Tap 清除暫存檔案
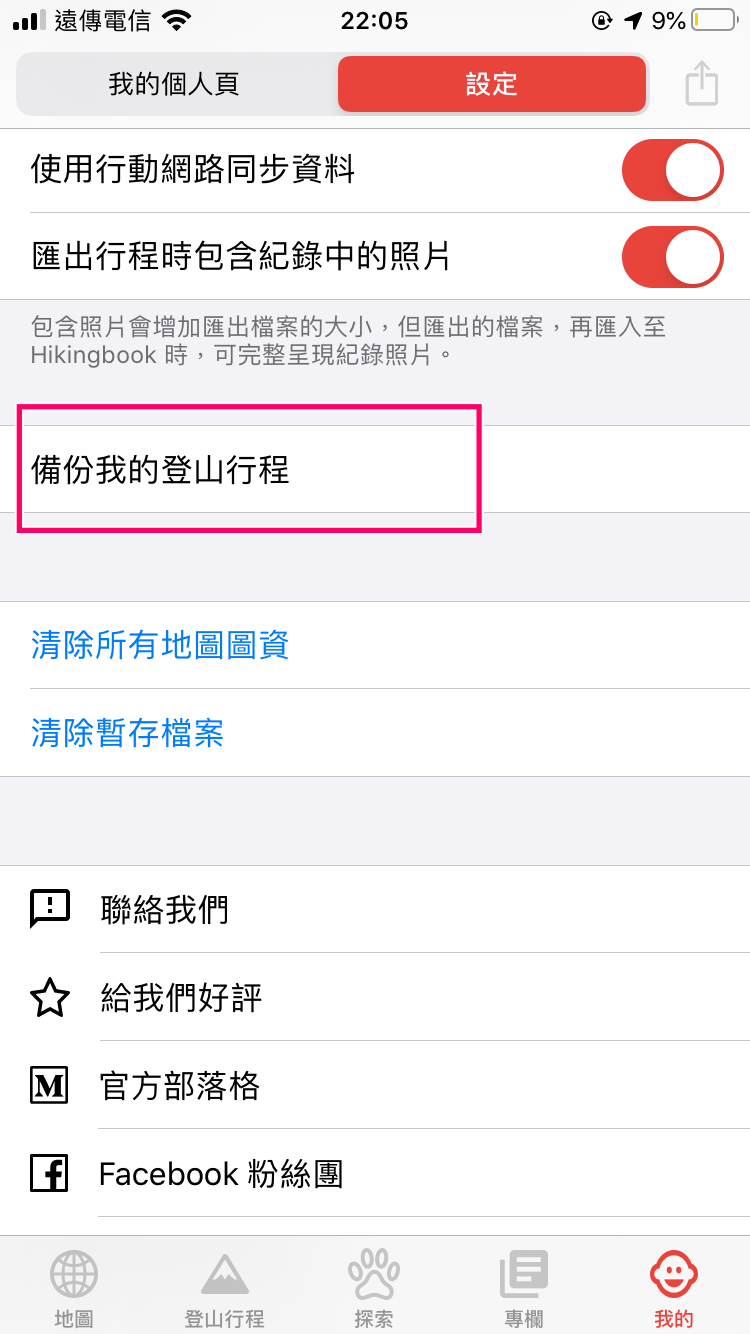The height and width of the screenshot is (1334, 750). pyautogui.click(x=375, y=733)
